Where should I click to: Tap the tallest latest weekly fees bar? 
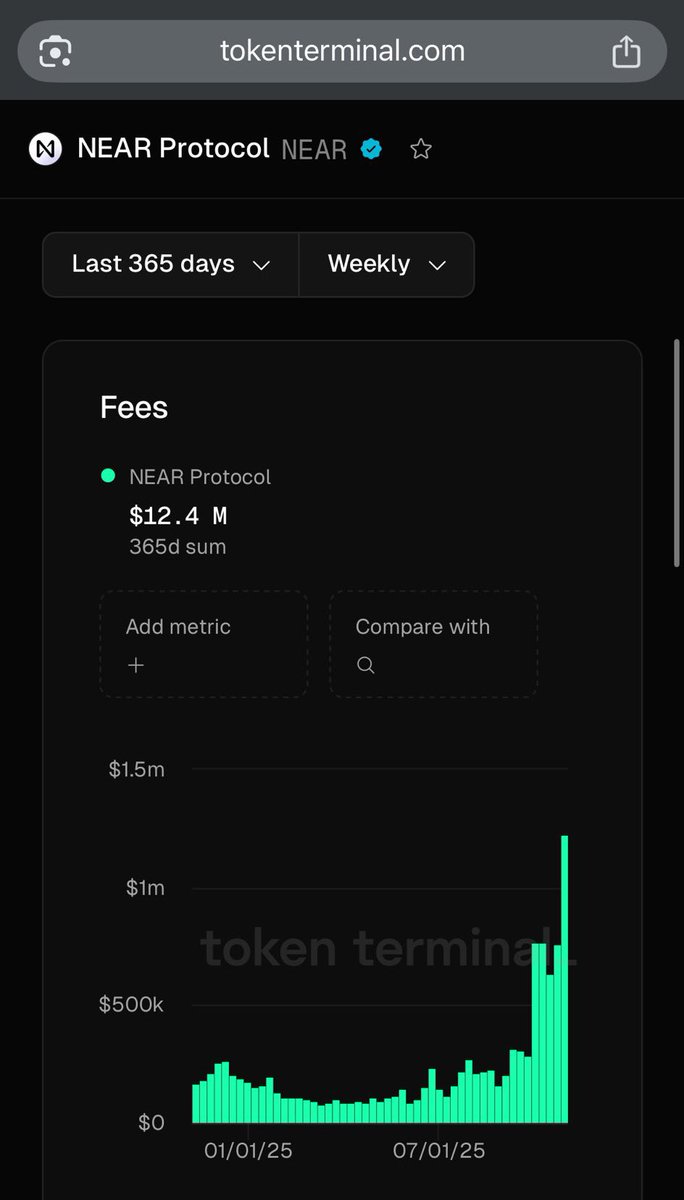tap(565, 978)
